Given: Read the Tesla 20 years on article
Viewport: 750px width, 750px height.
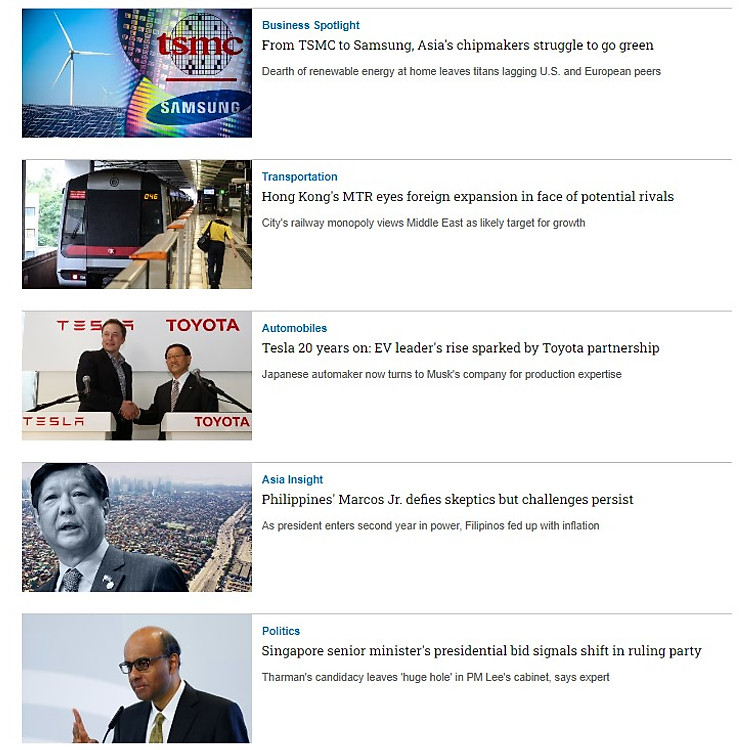Looking at the screenshot, I should pyautogui.click(x=460, y=348).
